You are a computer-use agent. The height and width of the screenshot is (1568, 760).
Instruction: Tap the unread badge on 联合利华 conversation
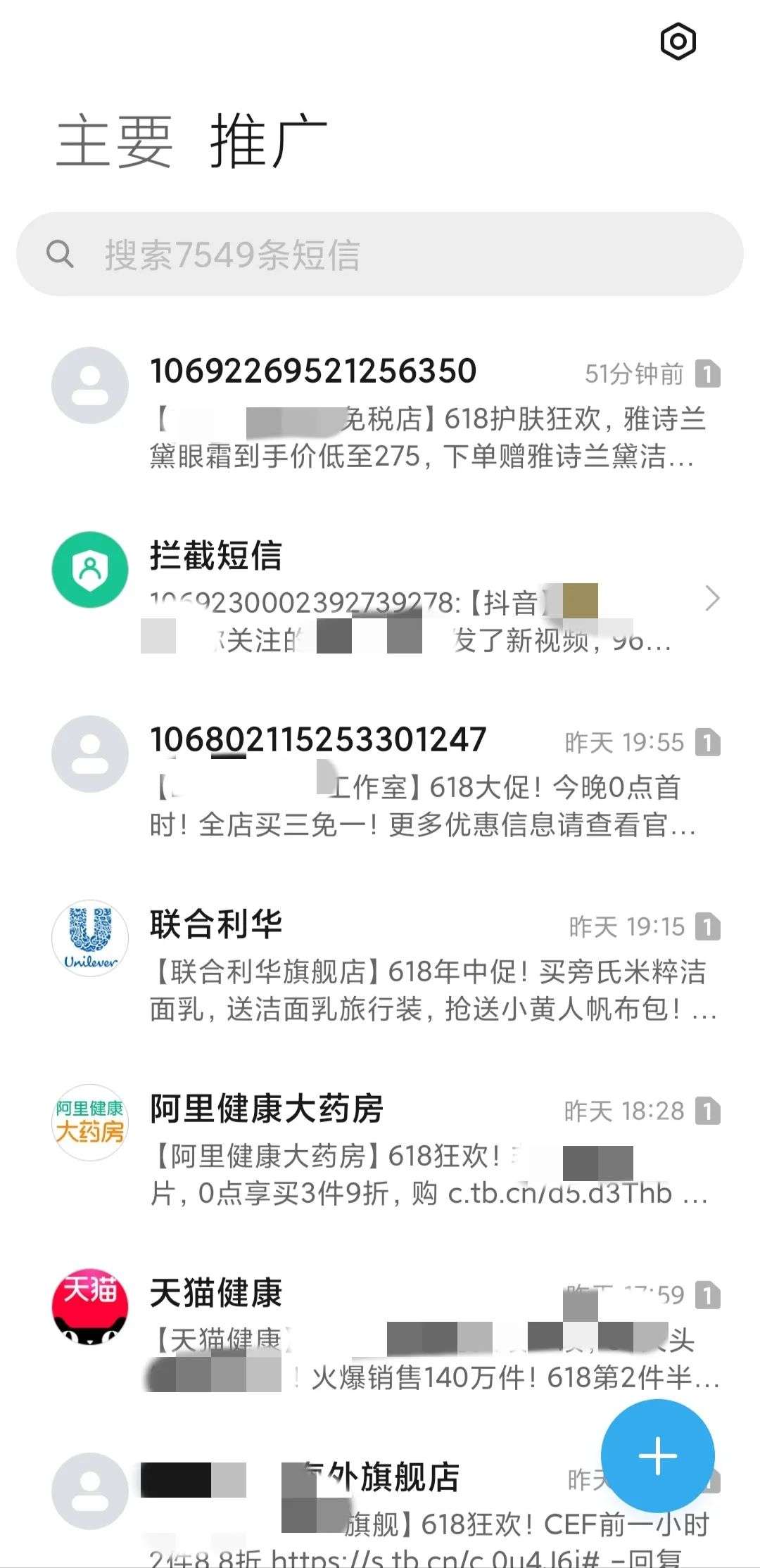tap(709, 926)
